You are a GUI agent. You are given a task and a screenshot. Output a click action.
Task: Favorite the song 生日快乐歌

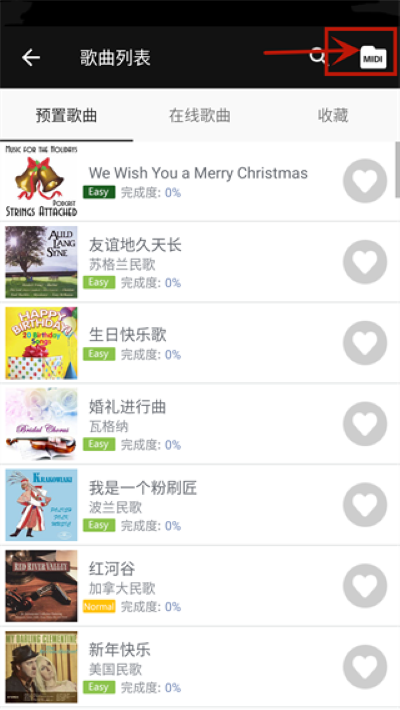(365, 343)
